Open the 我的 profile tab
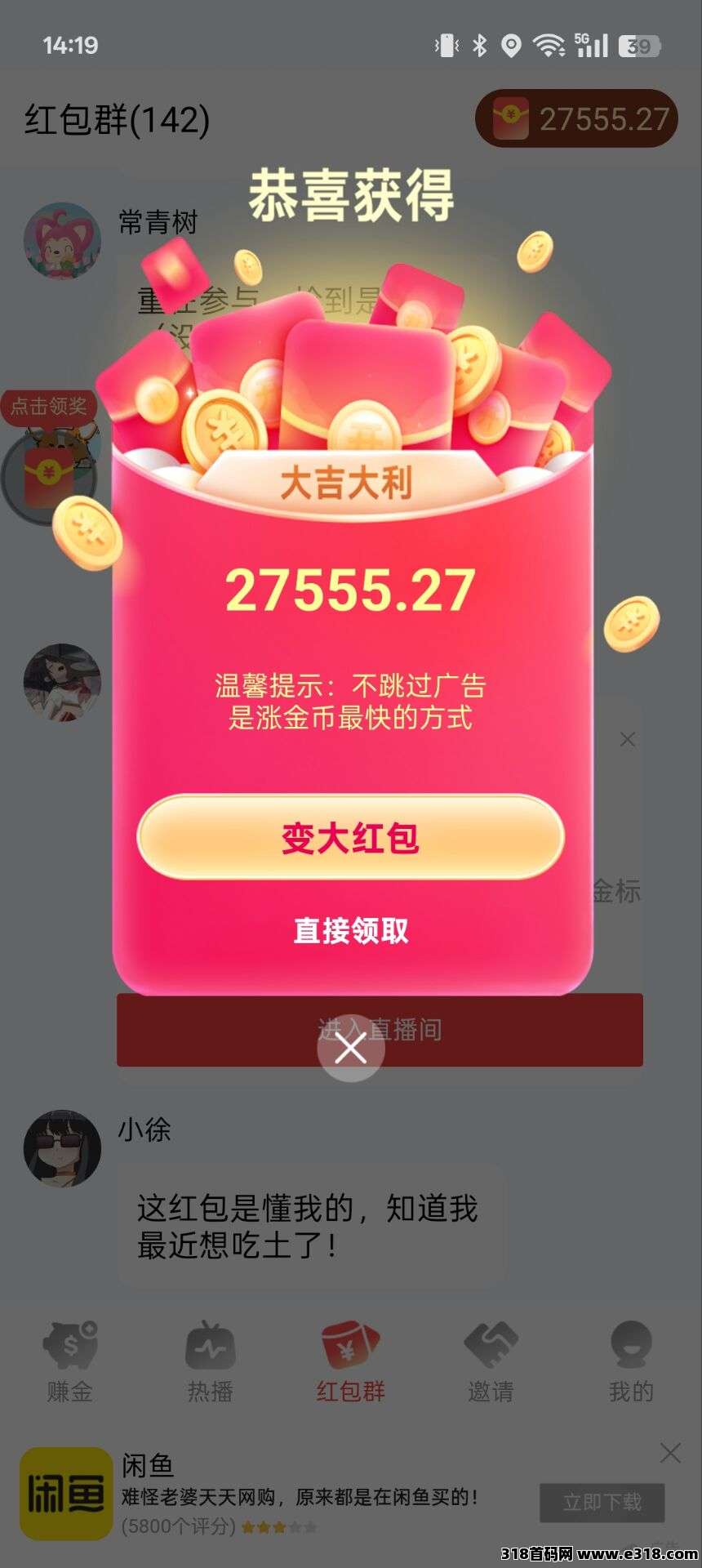This screenshot has height=1568, width=702. (x=631, y=1362)
